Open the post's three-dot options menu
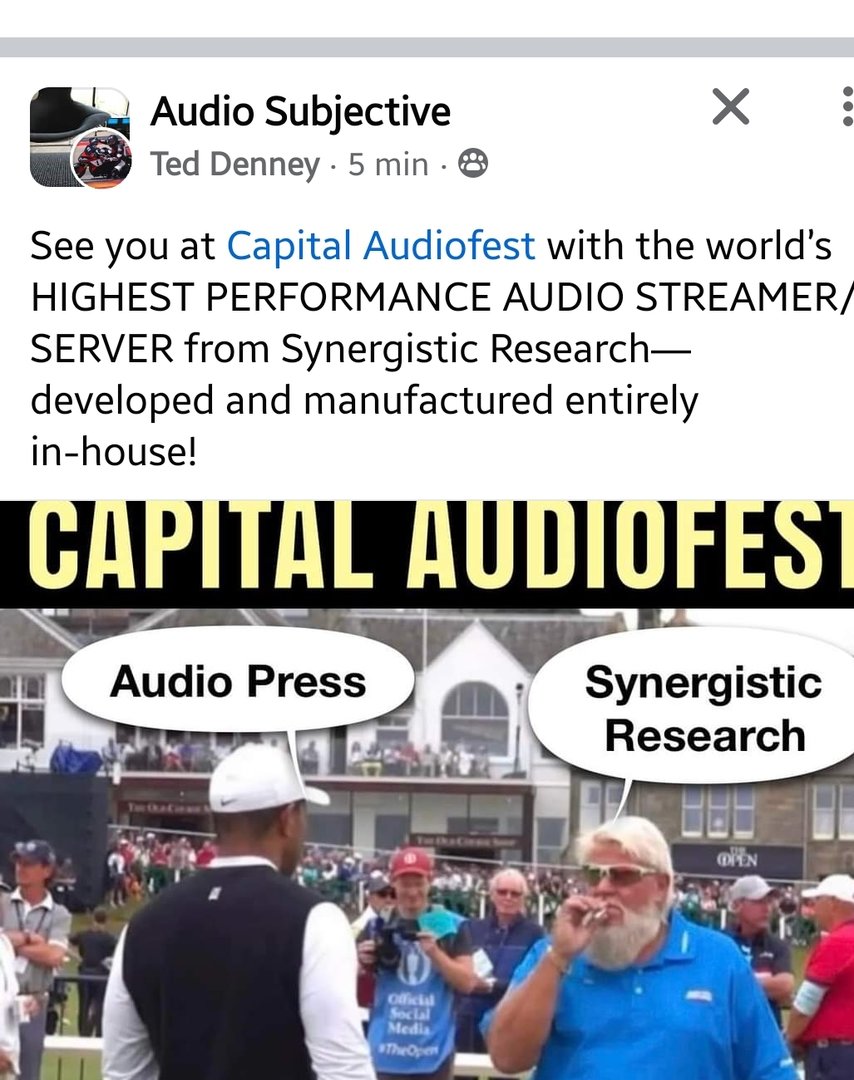 846,107
